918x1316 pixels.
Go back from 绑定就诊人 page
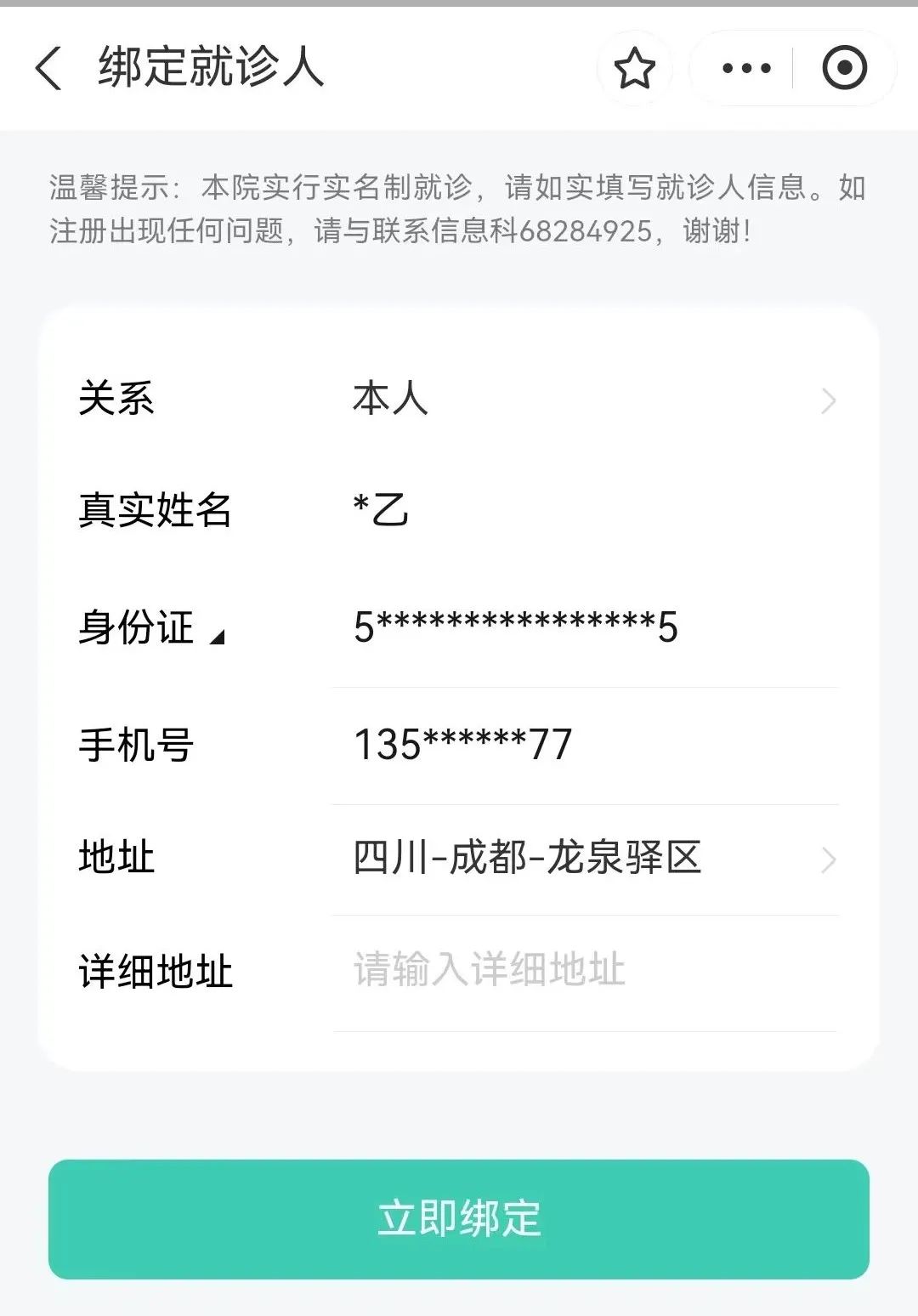[x=49, y=68]
